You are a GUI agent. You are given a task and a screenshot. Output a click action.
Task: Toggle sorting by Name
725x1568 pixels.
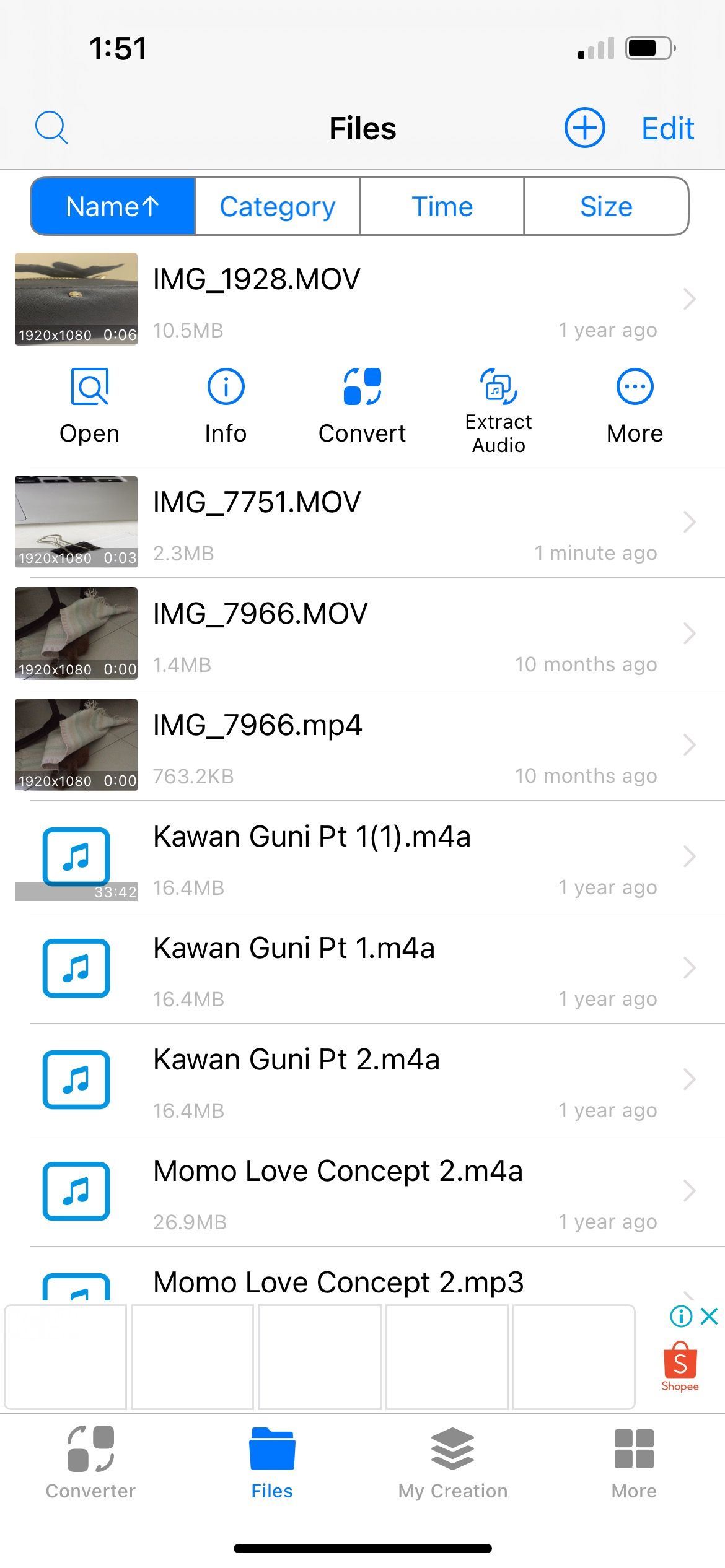pos(113,206)
